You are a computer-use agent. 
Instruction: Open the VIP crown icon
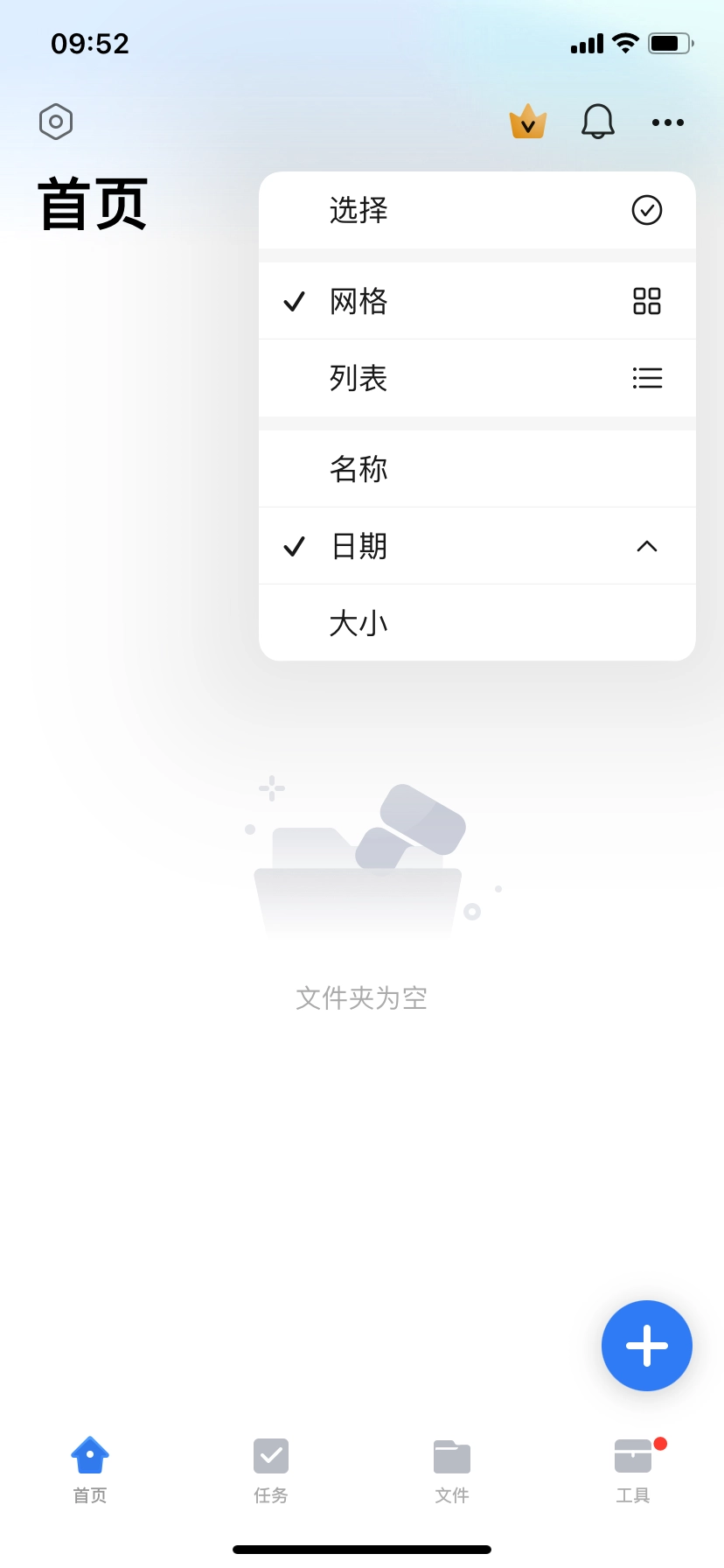[528, 122]
